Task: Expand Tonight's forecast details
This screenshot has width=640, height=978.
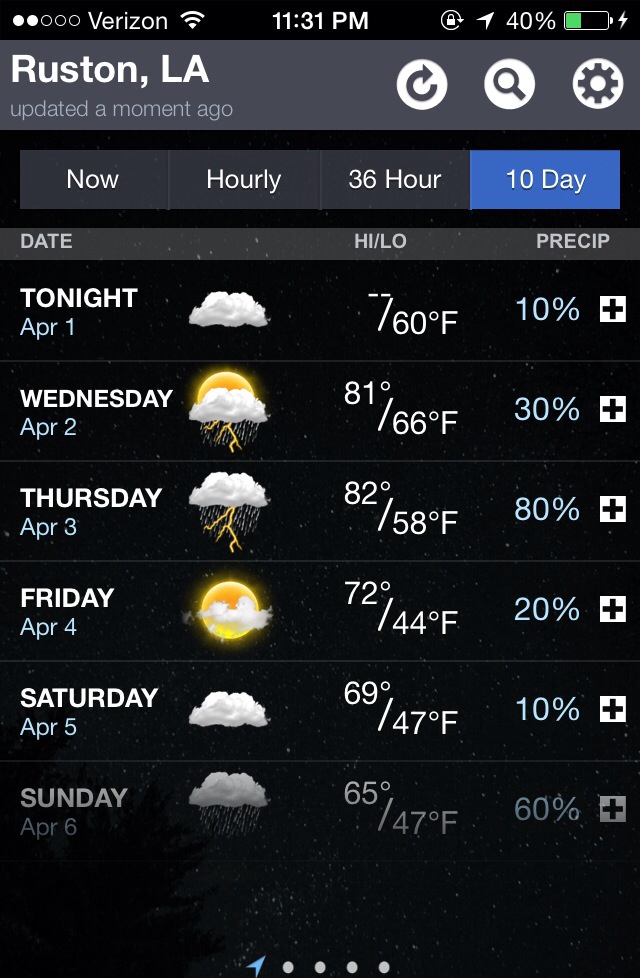Action: pyautogui.click(x=612, y=310)
